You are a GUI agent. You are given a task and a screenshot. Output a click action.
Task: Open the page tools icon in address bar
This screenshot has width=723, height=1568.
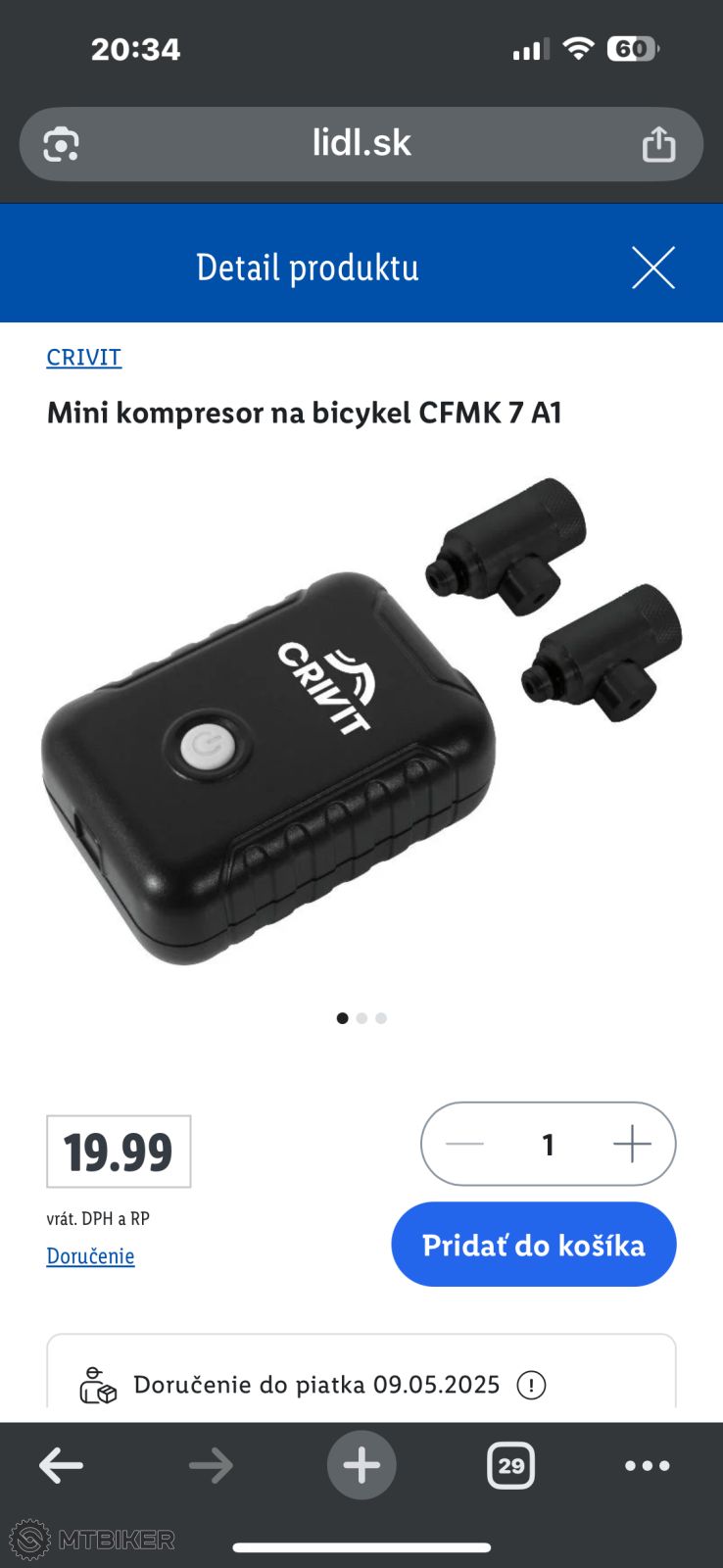(61, 145)
